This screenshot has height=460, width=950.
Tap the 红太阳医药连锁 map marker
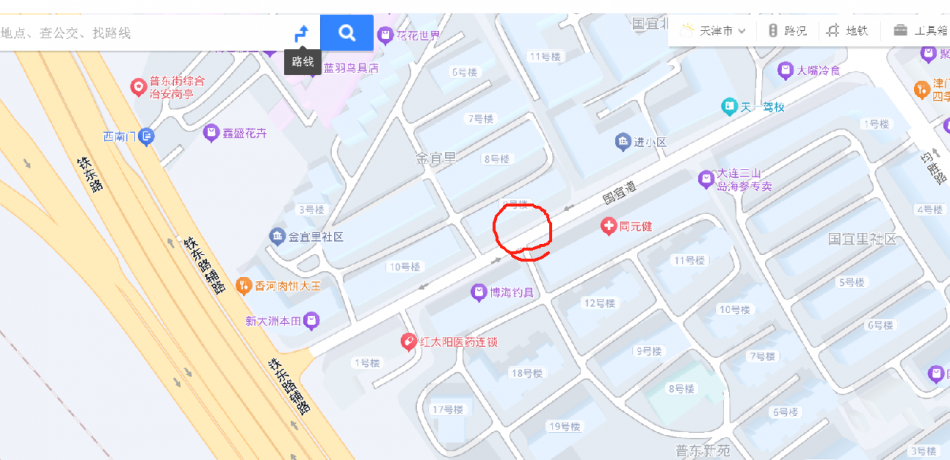click(x=409, y=342)
